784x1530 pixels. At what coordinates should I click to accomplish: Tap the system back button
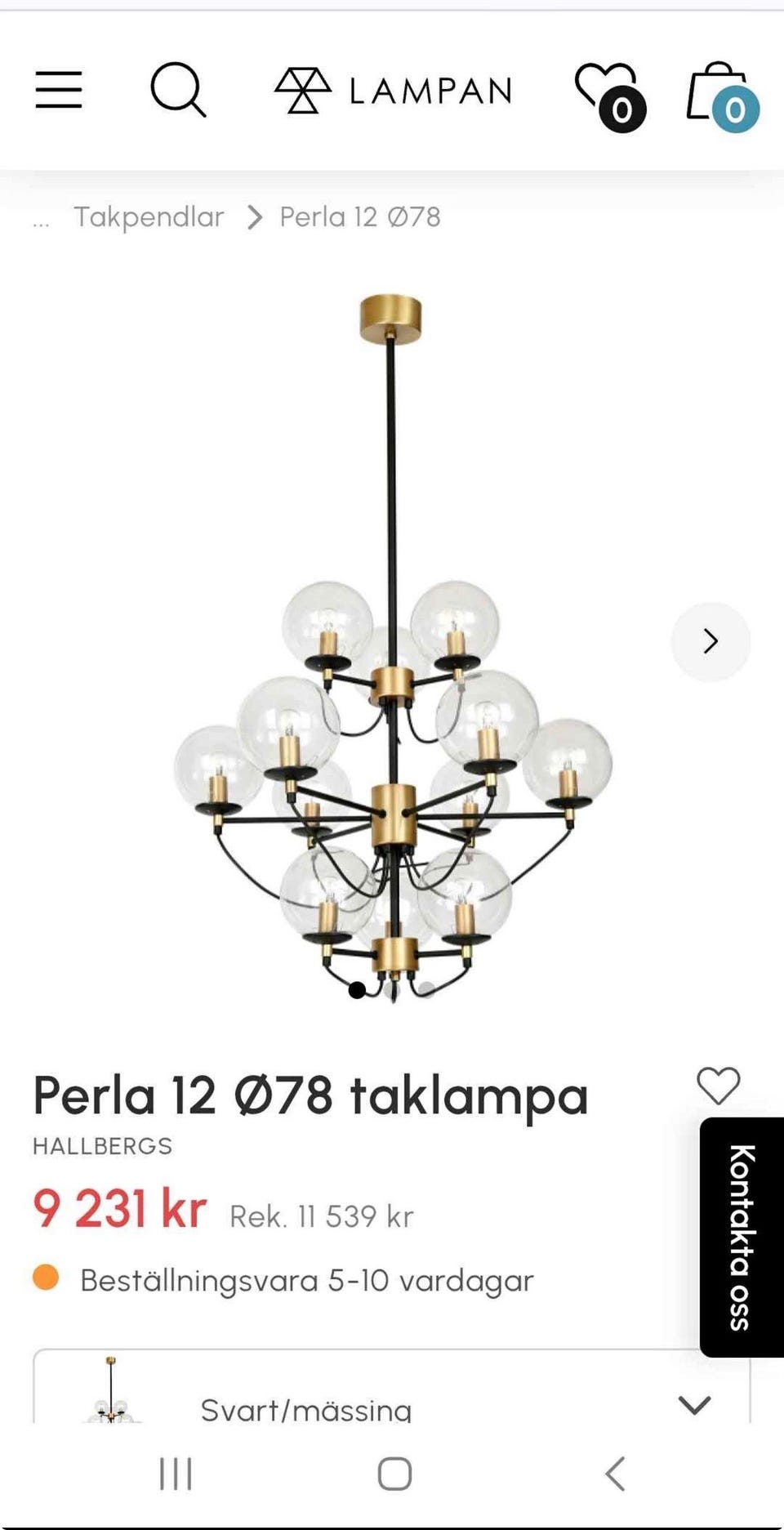click(x=615, y=1474)
